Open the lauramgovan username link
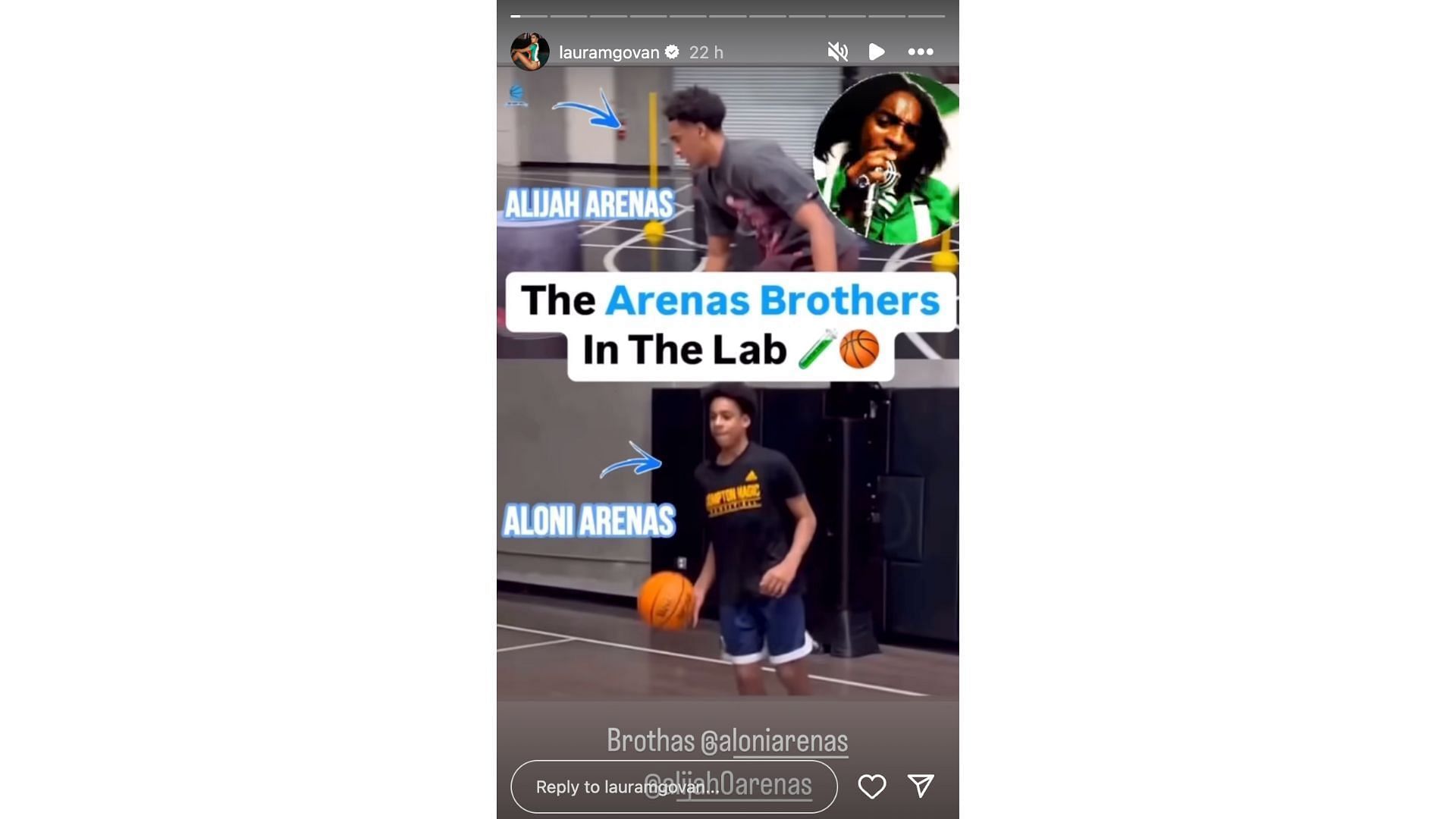 coord(609,52)
